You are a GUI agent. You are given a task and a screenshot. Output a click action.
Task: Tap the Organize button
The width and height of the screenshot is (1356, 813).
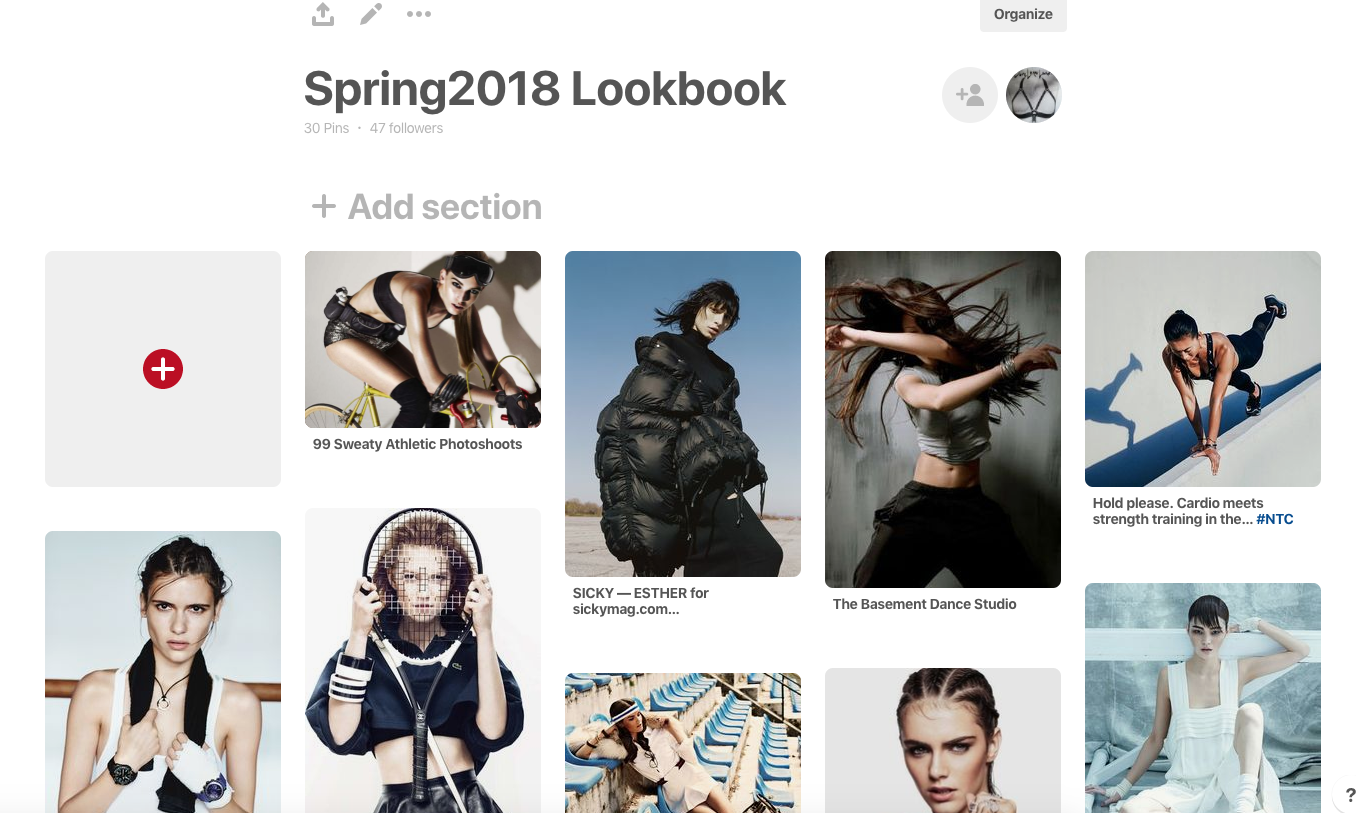[x=1022, y=15]
